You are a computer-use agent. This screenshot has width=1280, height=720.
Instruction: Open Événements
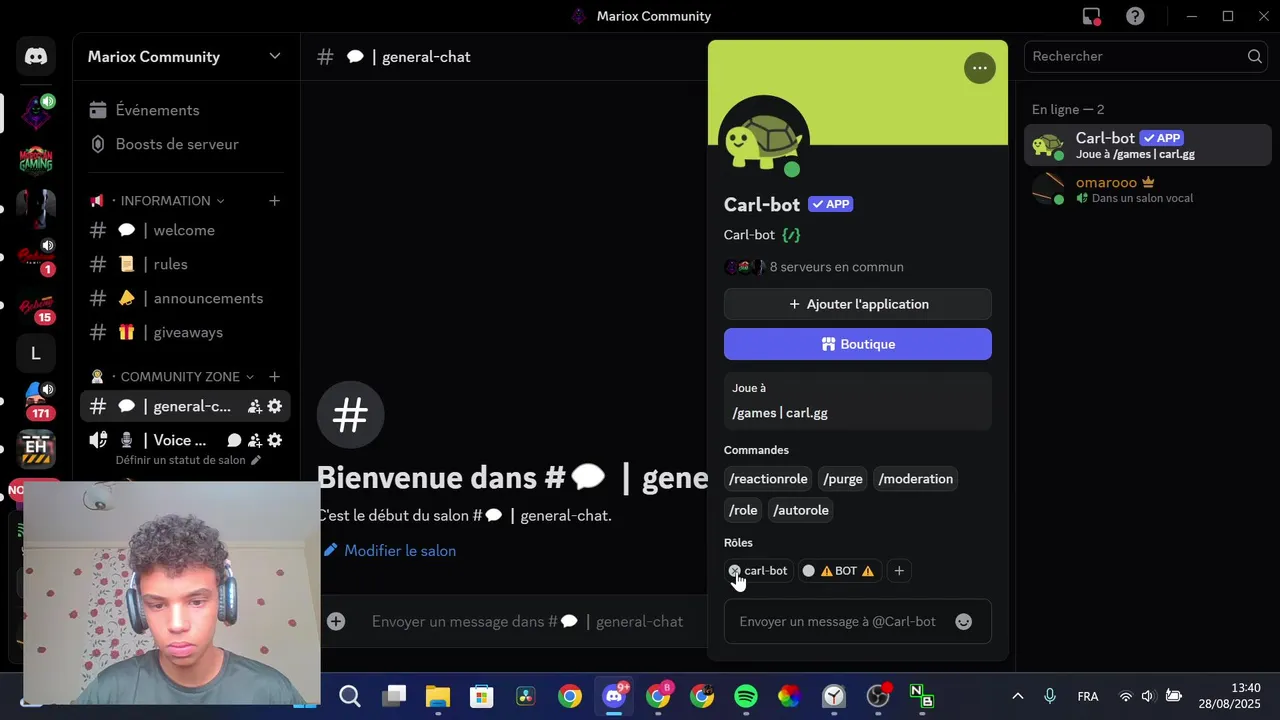(157, 110)
